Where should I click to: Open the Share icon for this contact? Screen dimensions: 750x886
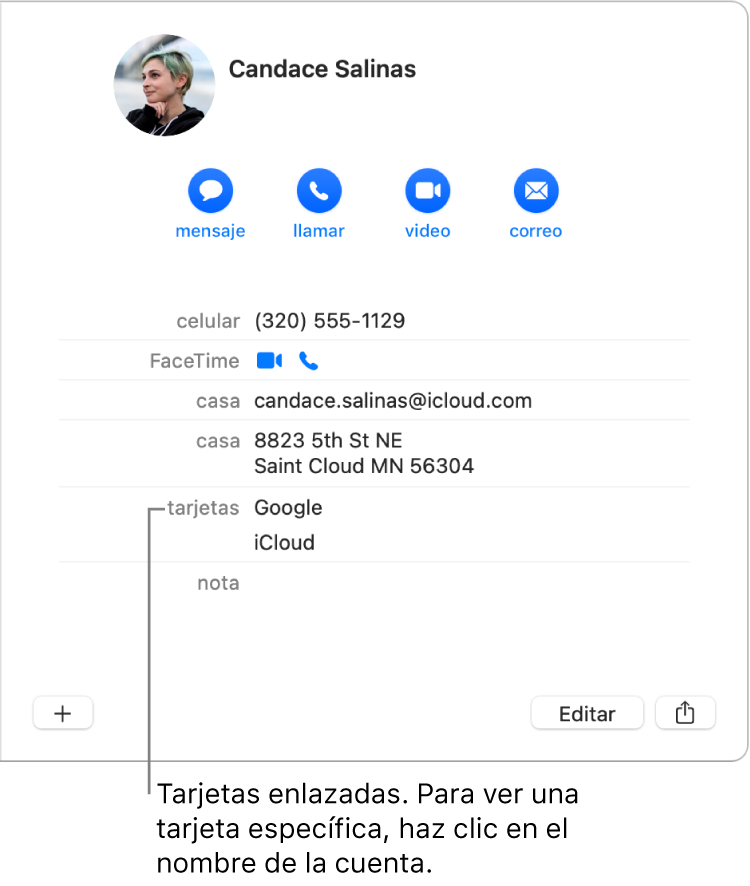click(x=686, y=713)
